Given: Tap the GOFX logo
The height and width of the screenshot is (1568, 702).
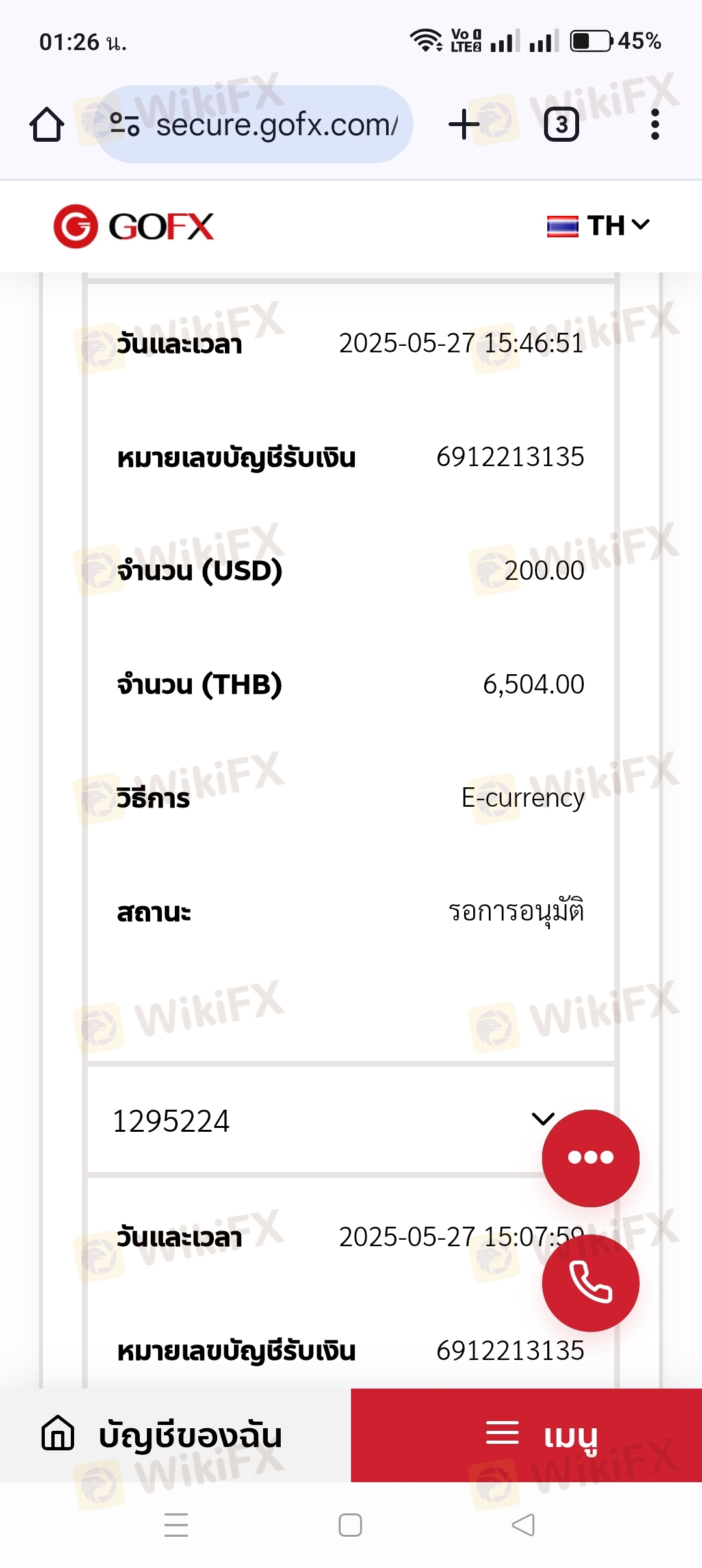Looking at the screenshot, I should [134, 226].
